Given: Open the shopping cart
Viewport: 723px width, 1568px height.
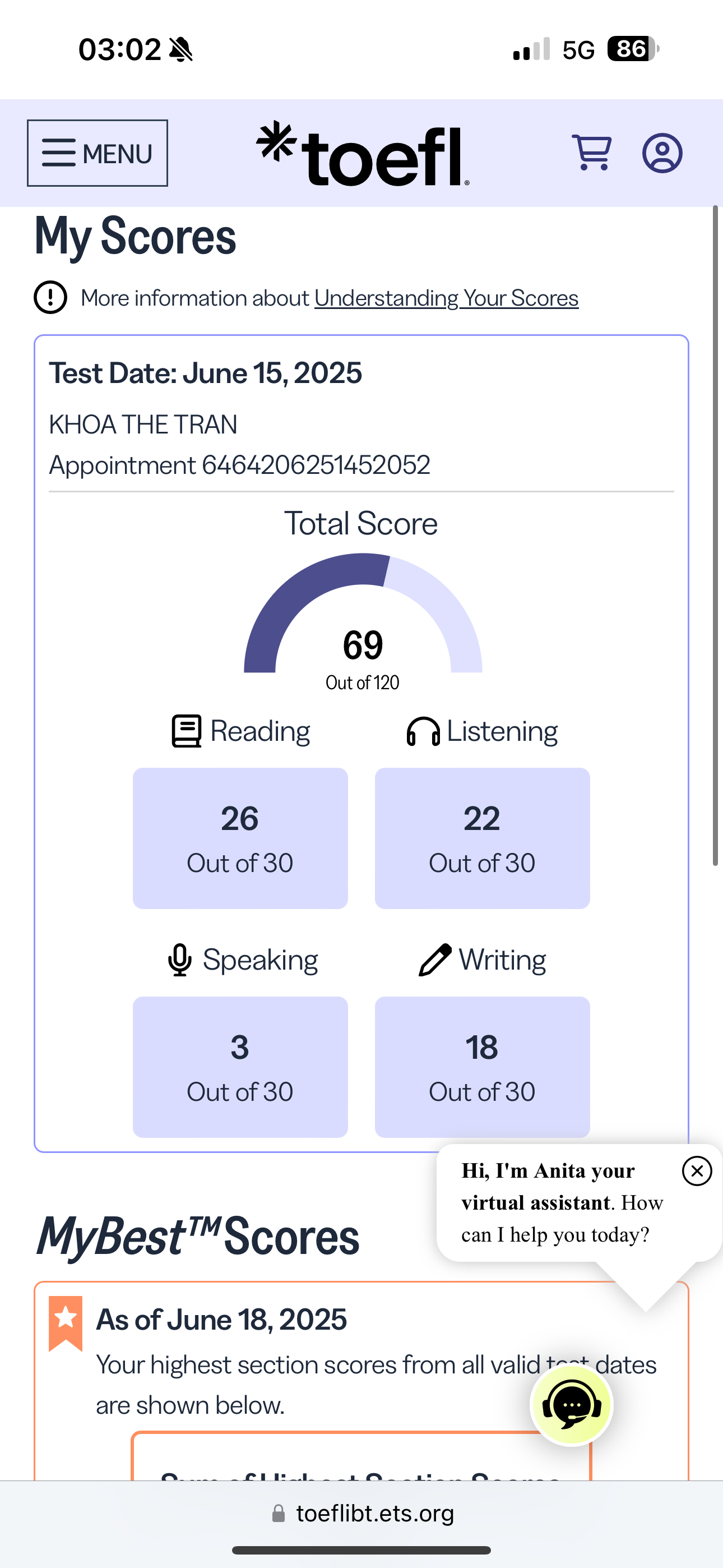Looking at the screenshot, I should pyautogui.click(x=591, y=153).
